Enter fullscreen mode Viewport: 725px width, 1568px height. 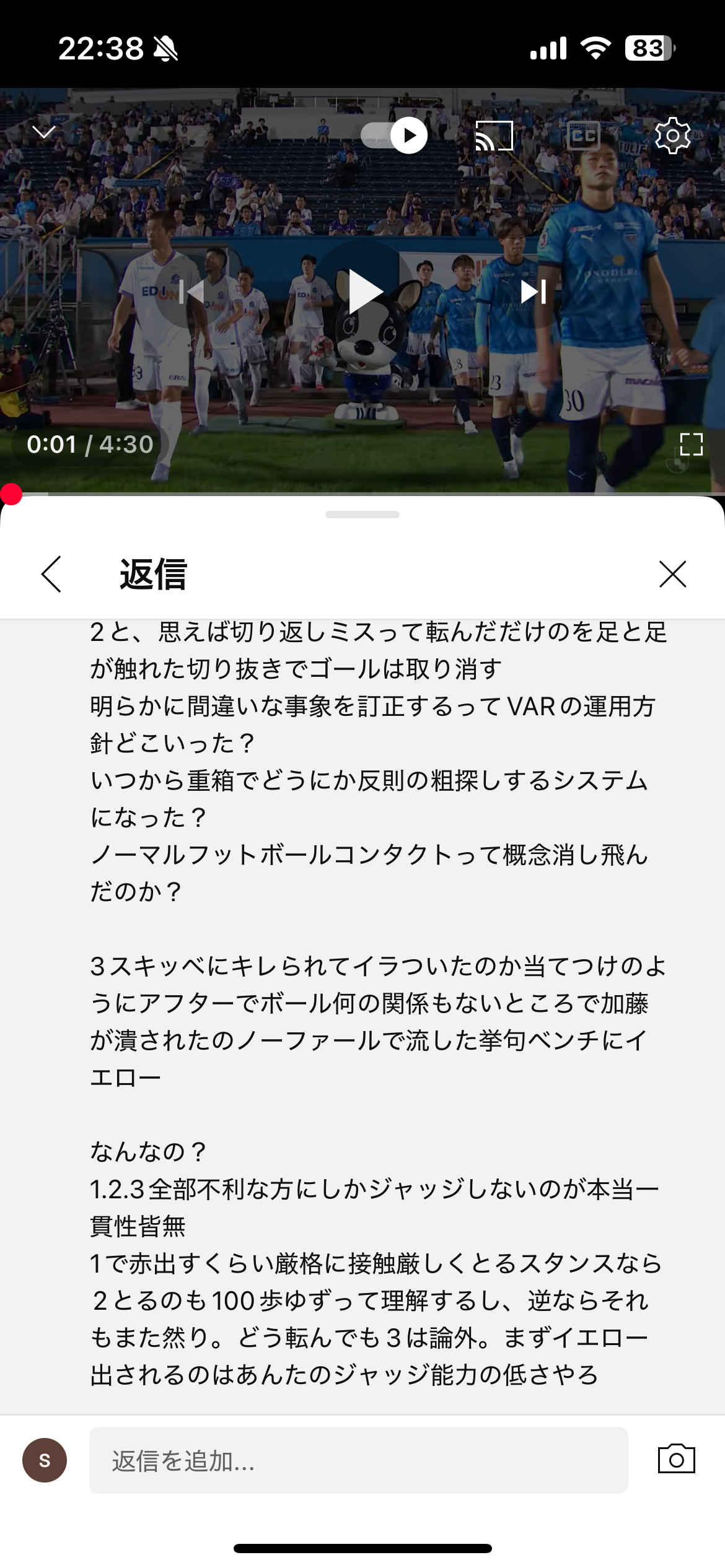691,444
